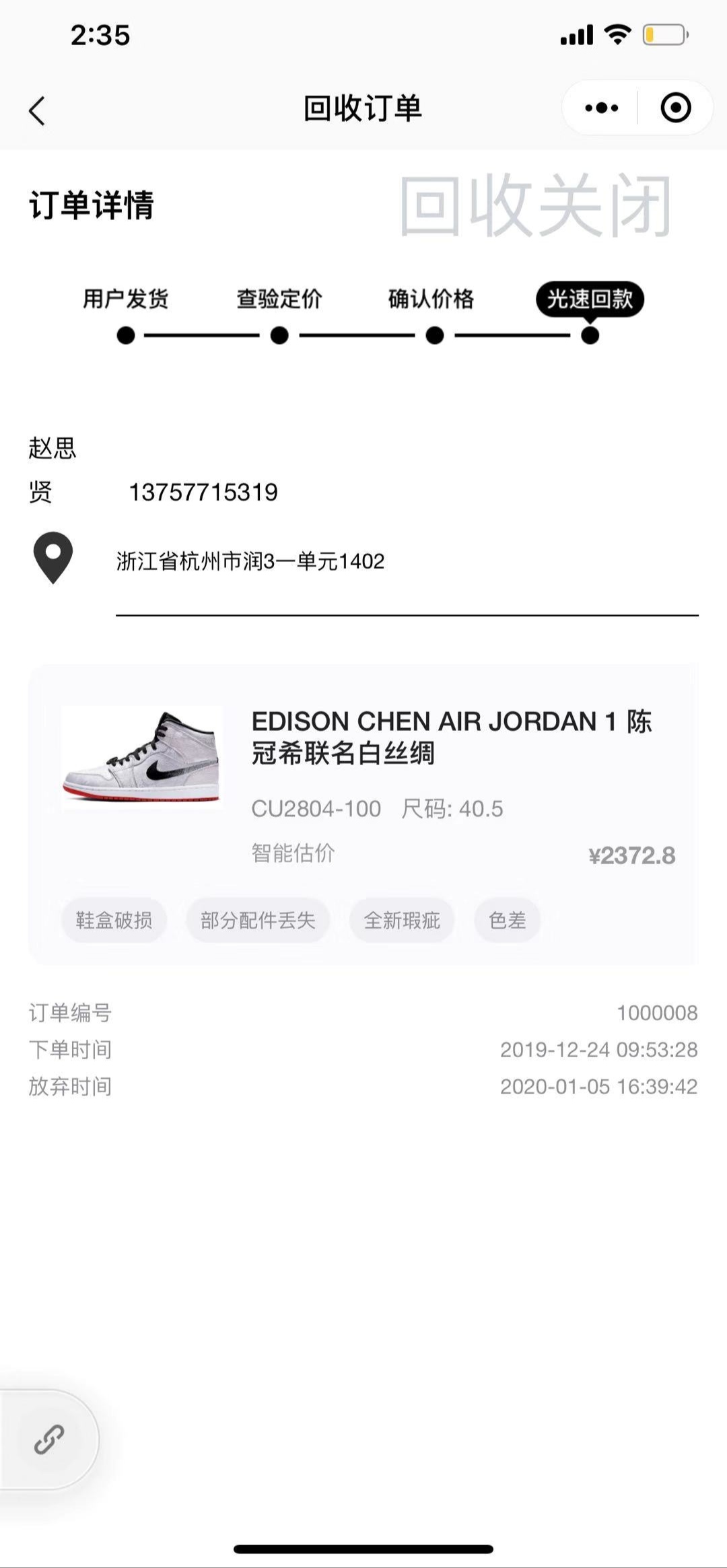Toggle the 色差 condition tag
Viewport: 727px width, 1568px height.
tap(507, 919)
